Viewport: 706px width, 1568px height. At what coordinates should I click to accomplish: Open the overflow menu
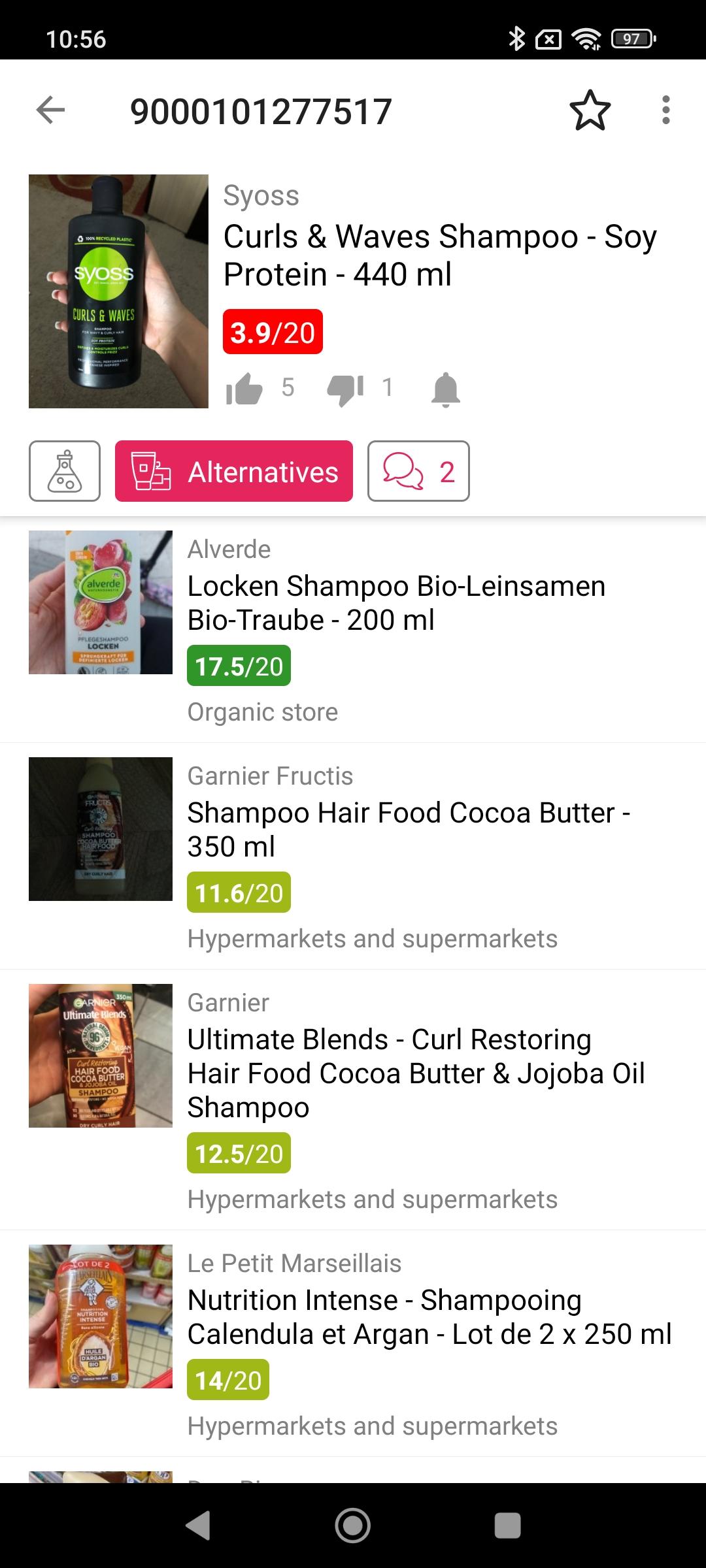665,110
